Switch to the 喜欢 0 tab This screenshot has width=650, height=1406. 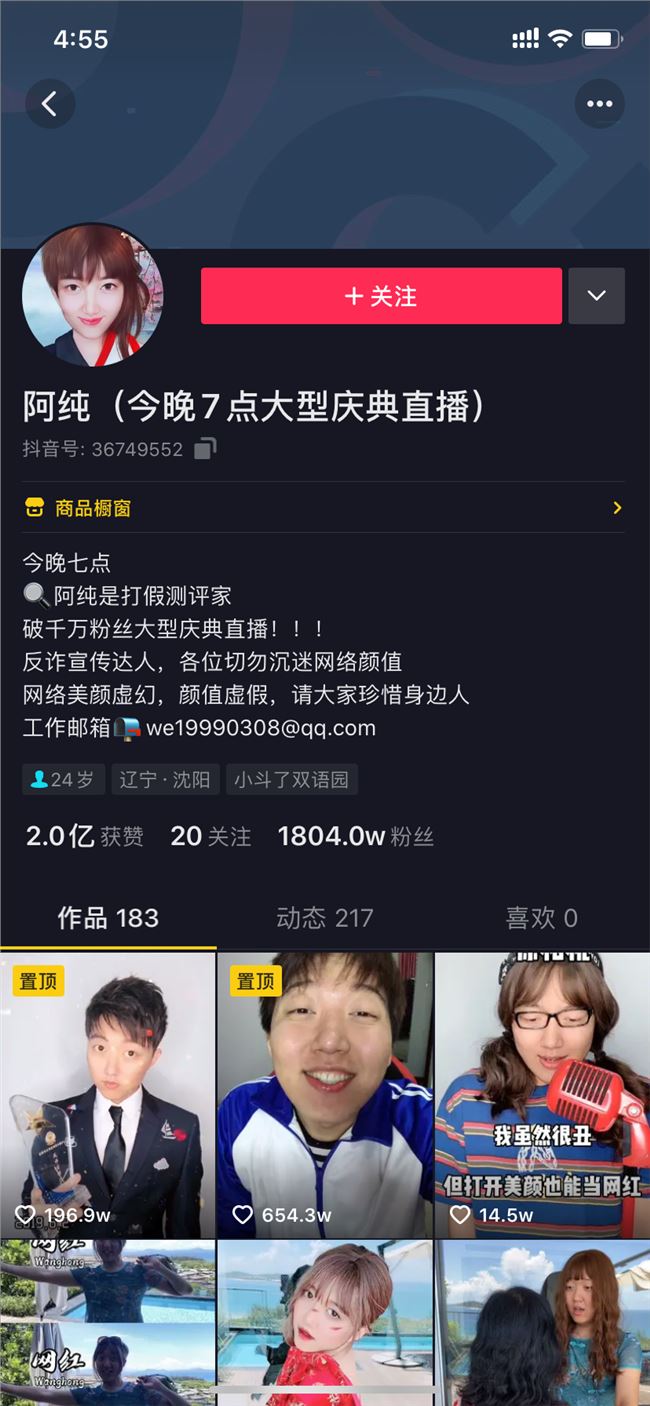[541, 918]
